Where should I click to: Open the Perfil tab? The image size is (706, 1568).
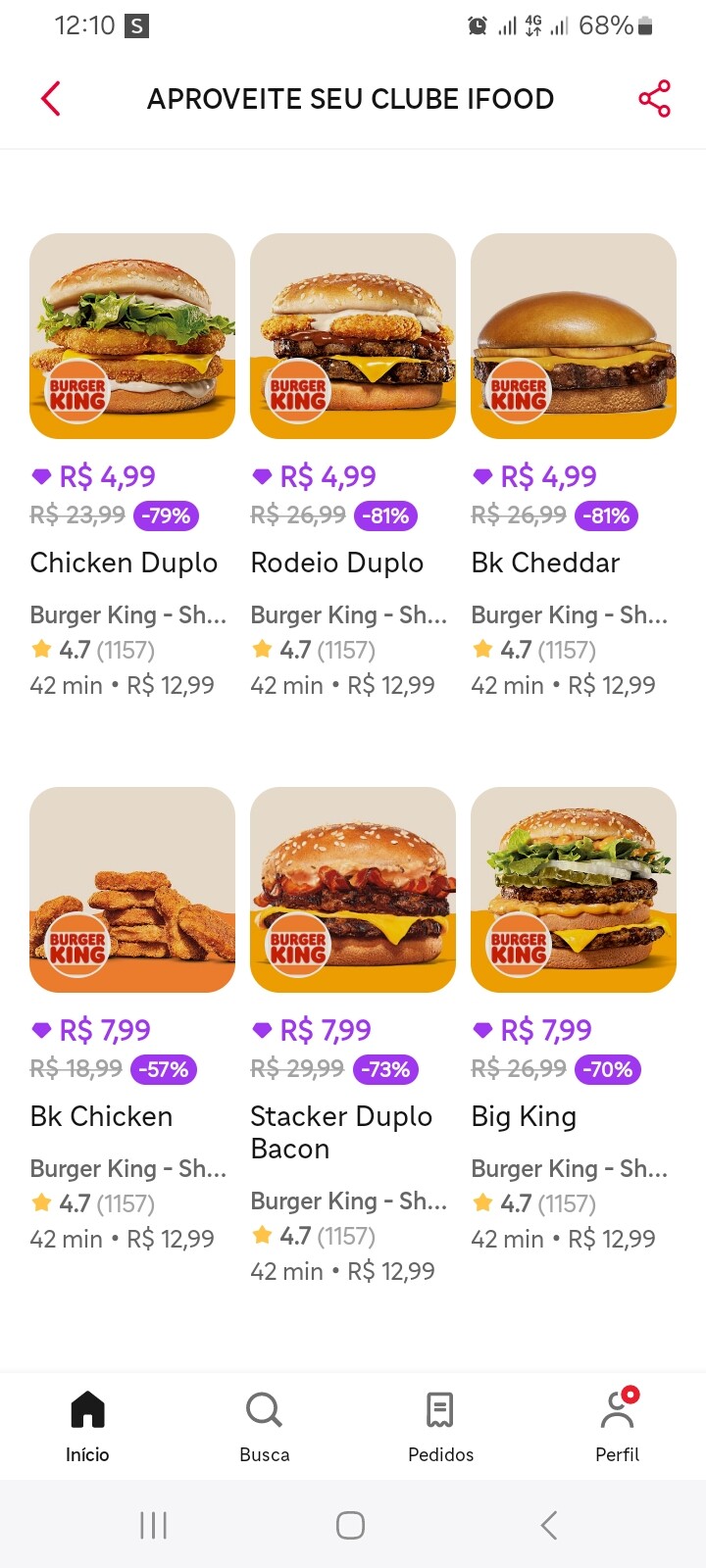coord(617,1426)
